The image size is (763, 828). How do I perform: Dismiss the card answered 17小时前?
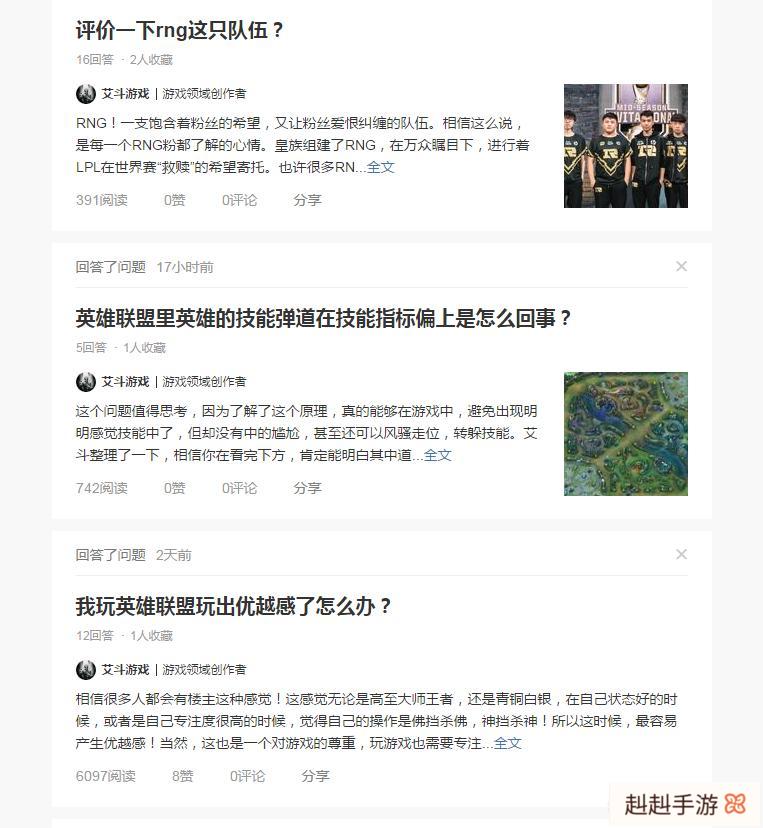[681, 266]
